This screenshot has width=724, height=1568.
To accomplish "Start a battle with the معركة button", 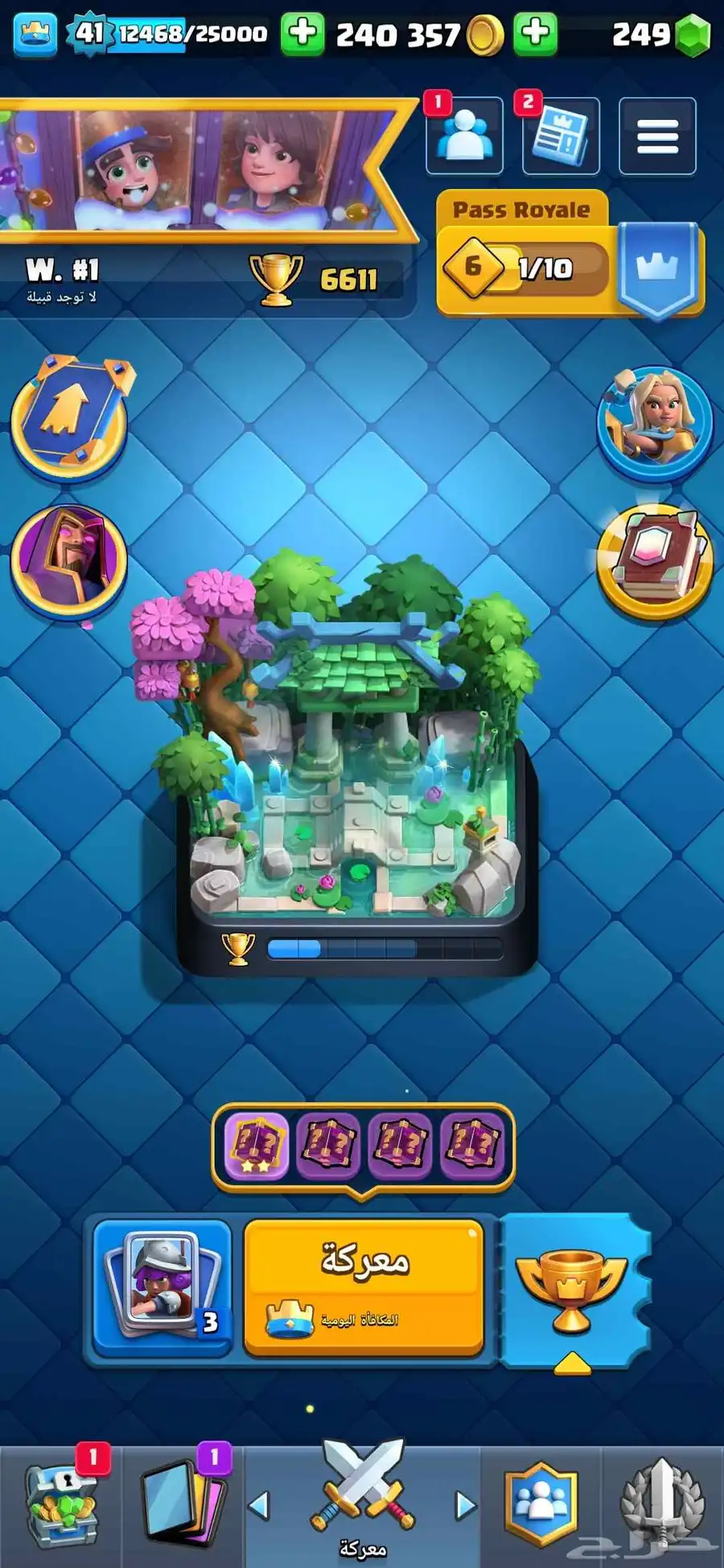I will point(364,1288).
